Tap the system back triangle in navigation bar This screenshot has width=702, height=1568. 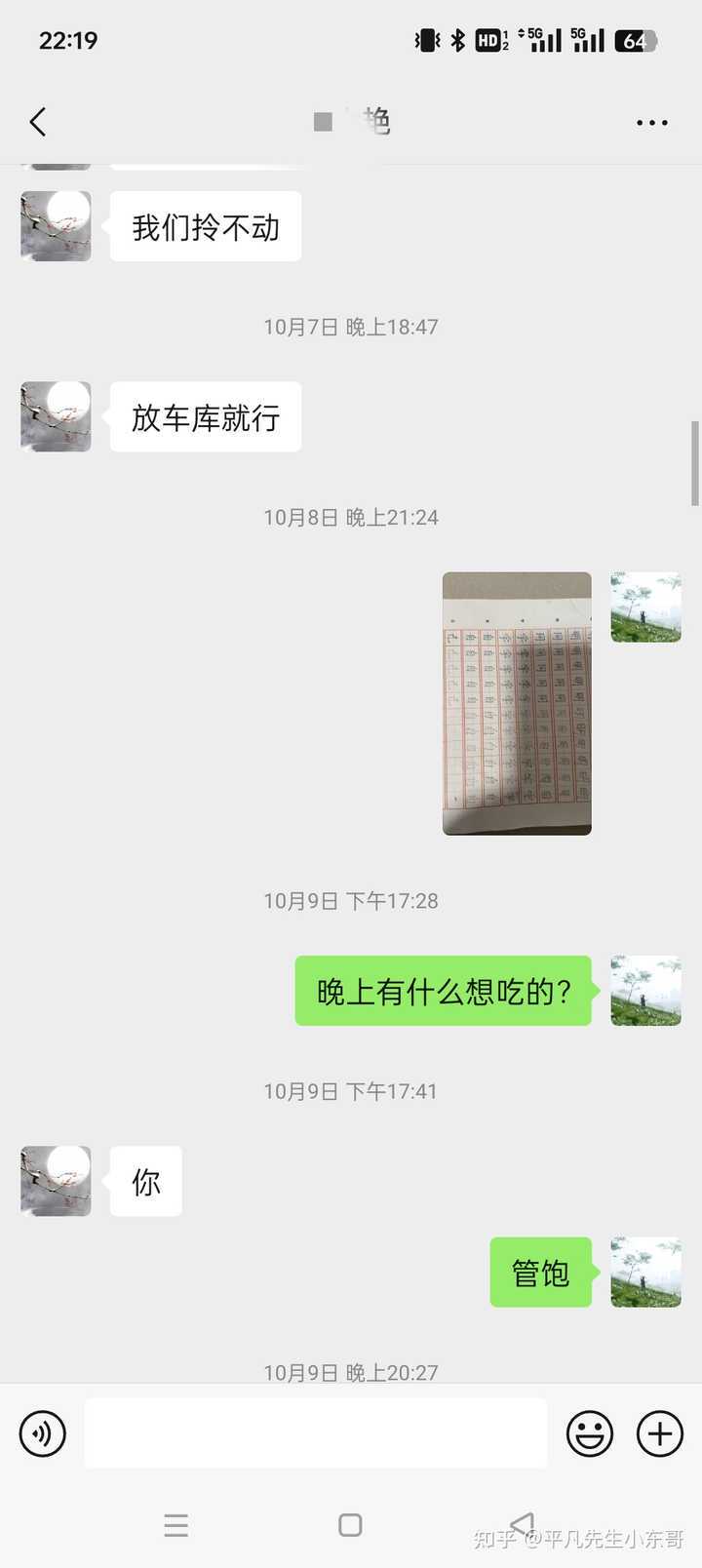pos(524,1524)
